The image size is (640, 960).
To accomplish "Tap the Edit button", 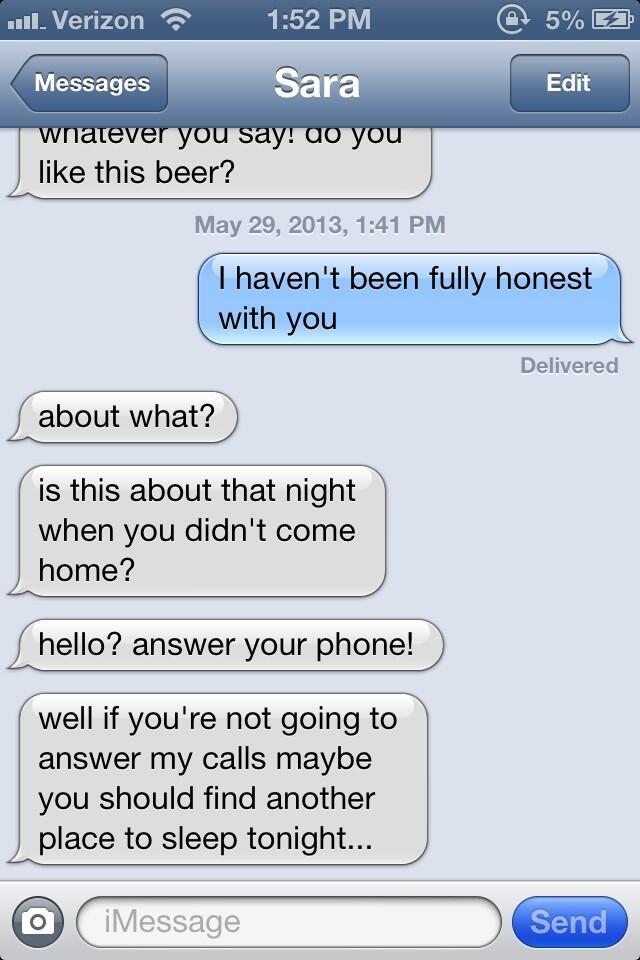I will [568, 83].
